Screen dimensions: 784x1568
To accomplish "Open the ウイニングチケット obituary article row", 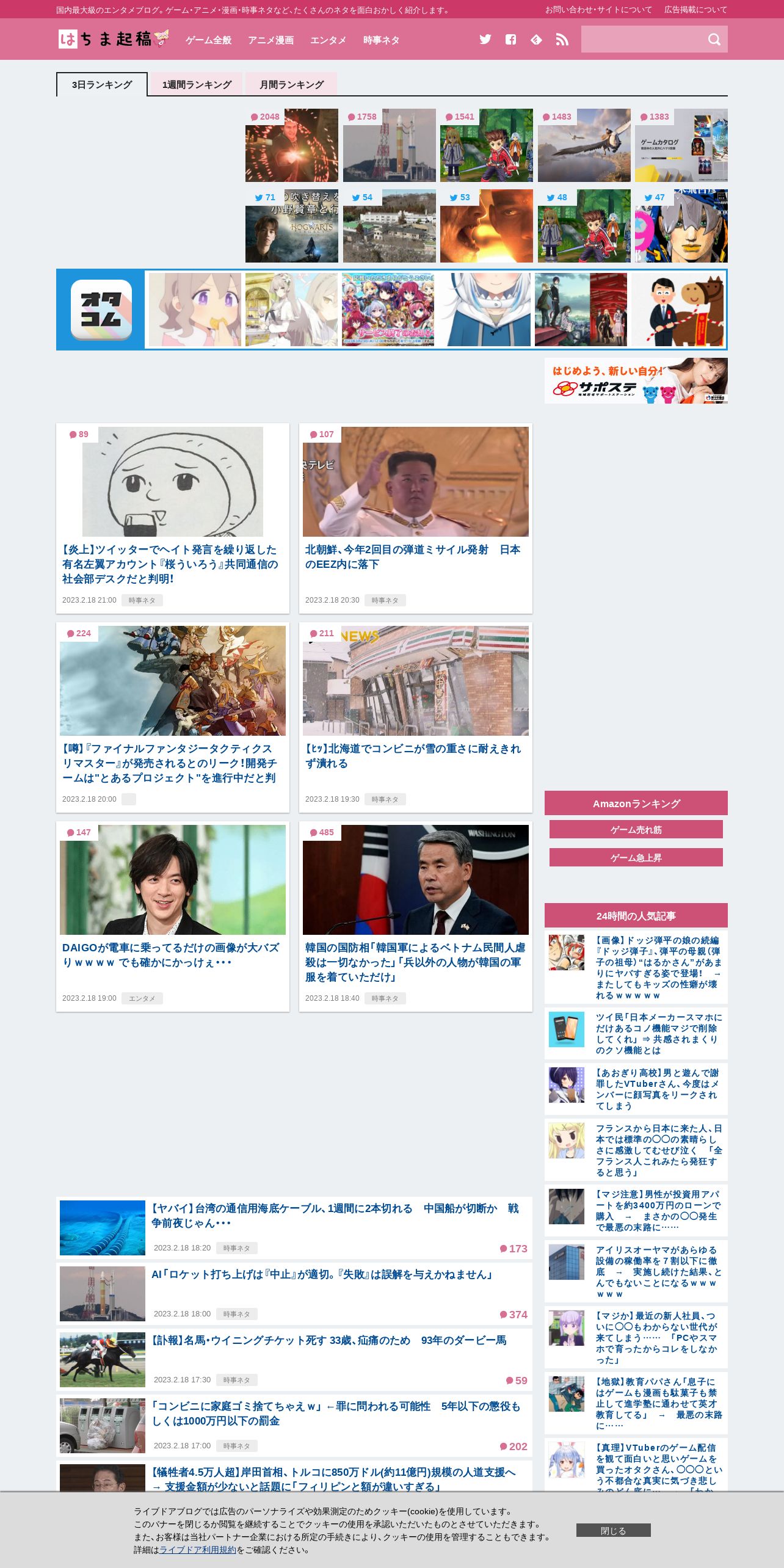I will (x=294, y=1360).
